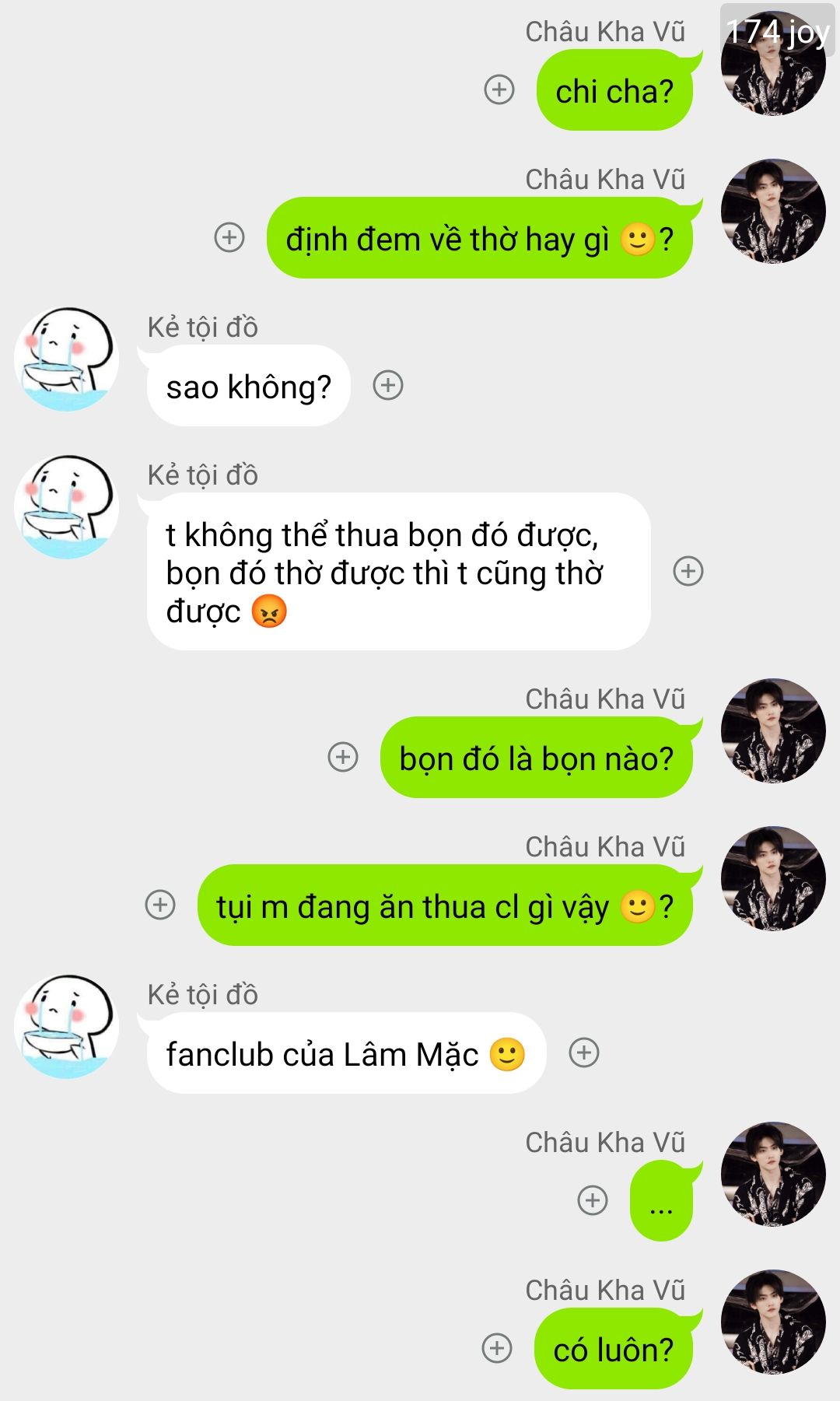Tap the plus icon beside "bọn đó là bọn nào?"
The width and height of the screenshot is (840, 1401).
343,757
